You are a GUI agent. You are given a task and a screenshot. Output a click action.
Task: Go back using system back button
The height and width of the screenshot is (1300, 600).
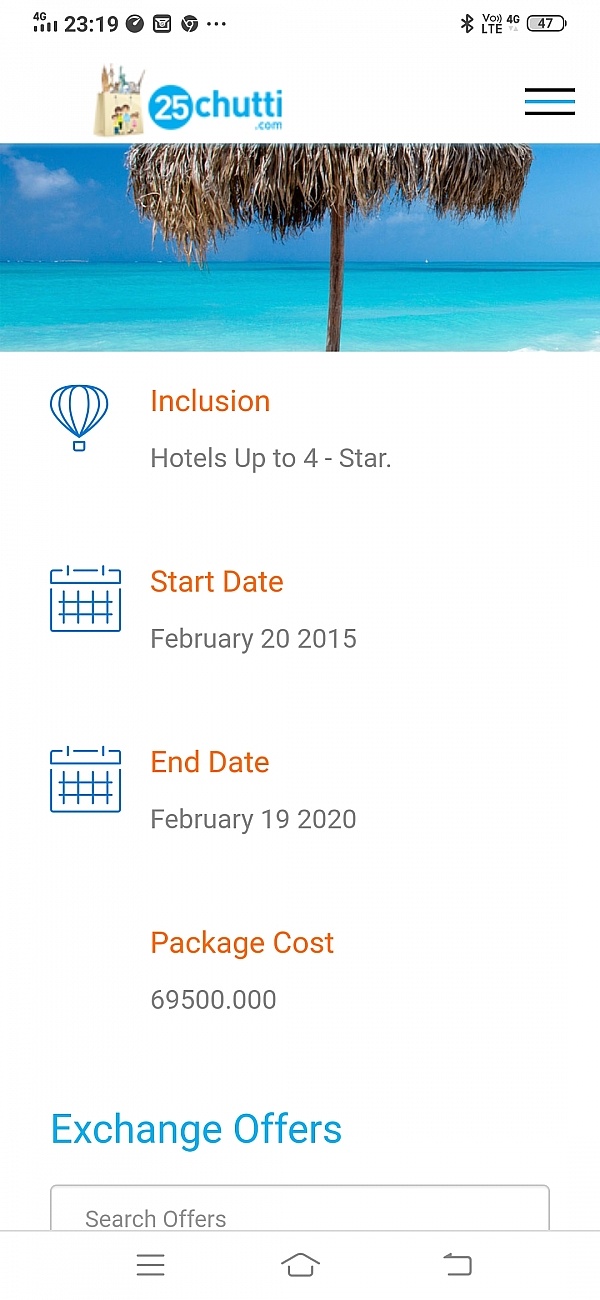pyautogui.click(x=457, y=1265)
